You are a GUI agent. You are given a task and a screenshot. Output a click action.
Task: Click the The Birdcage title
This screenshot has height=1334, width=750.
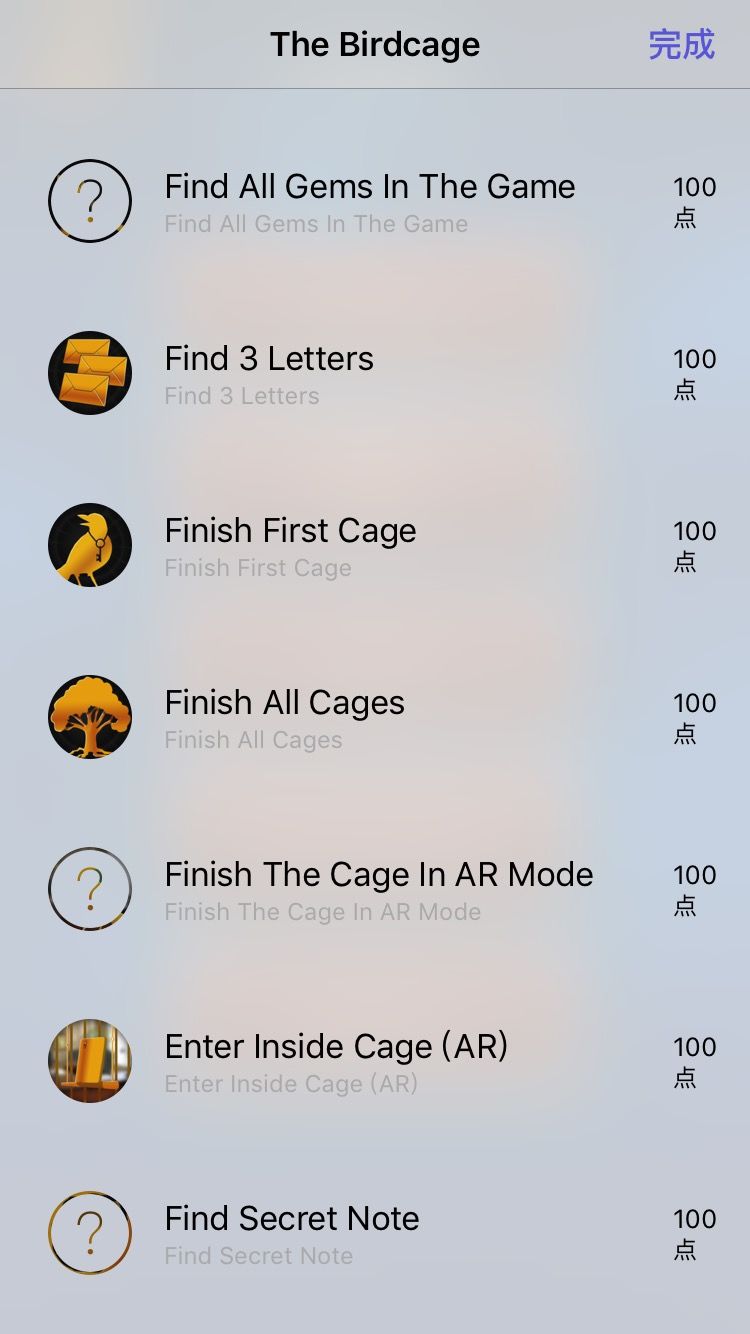(375, 45)
